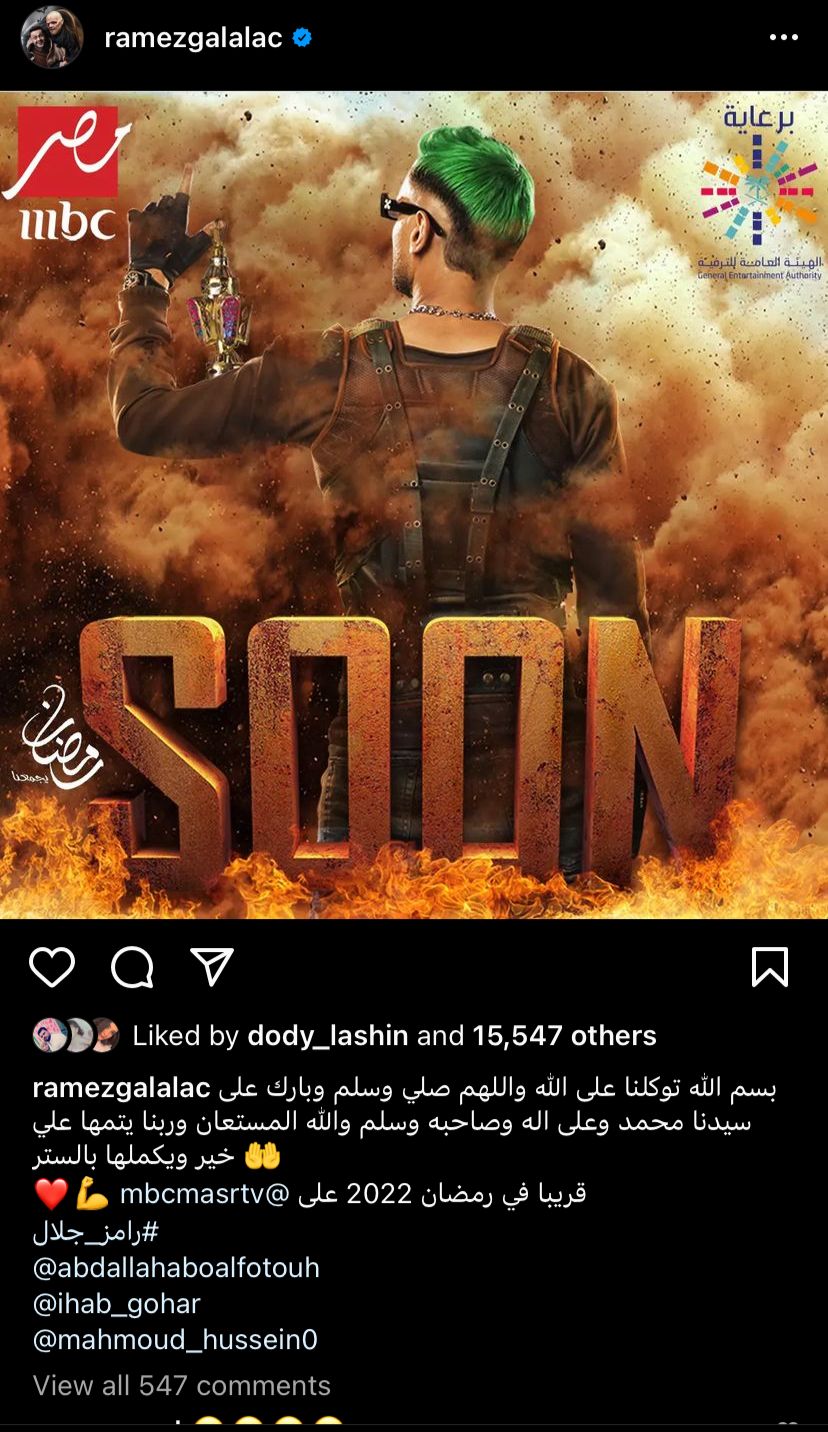View the list of 15,547 others who liked
The image size is (828, 1432).
click(564, 1035)
